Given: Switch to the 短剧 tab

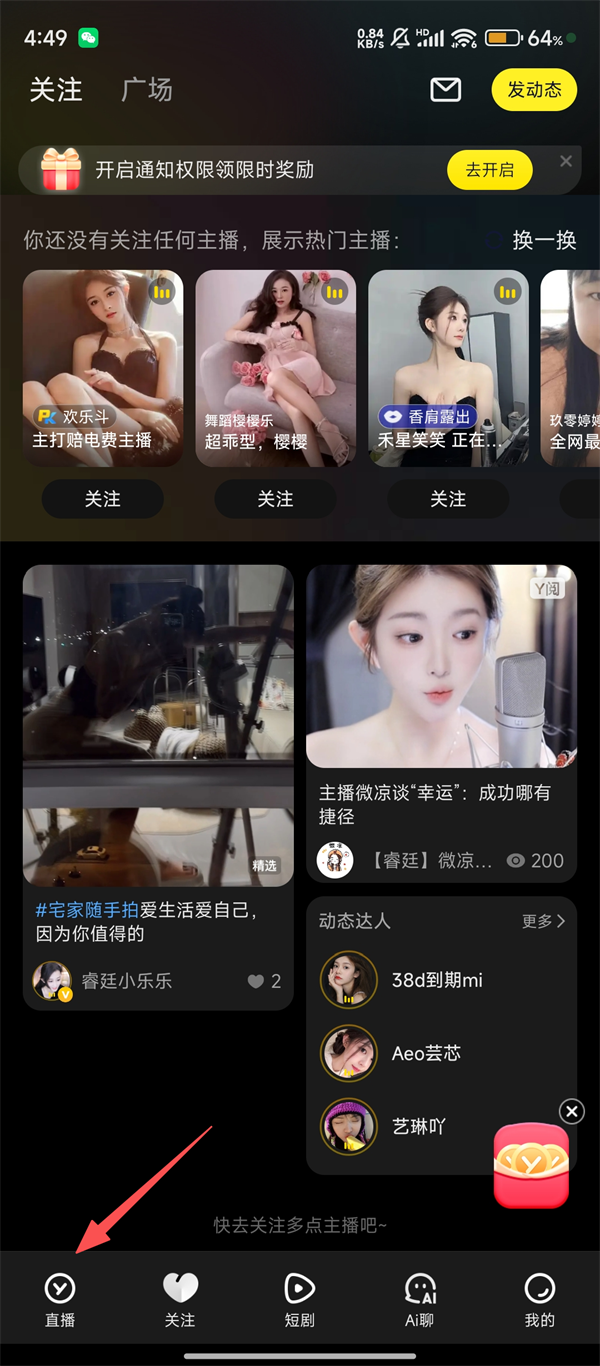Looking at the screenshot, I should (x=300, y=1299).
